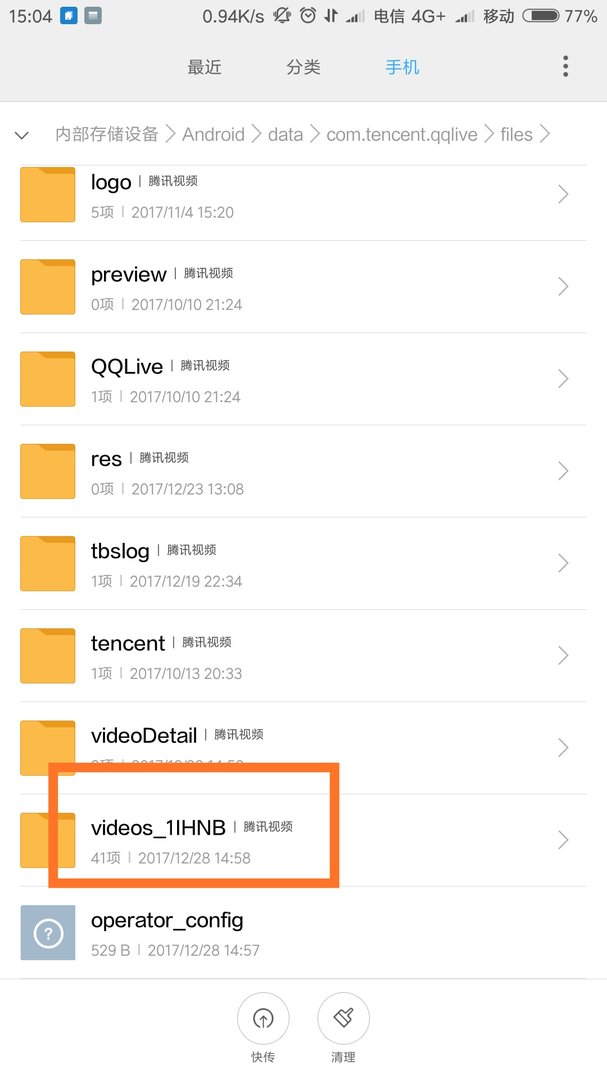Screen dimensions: 607x1080
Task: Open the operator_config file
Action: click(300, 932)
